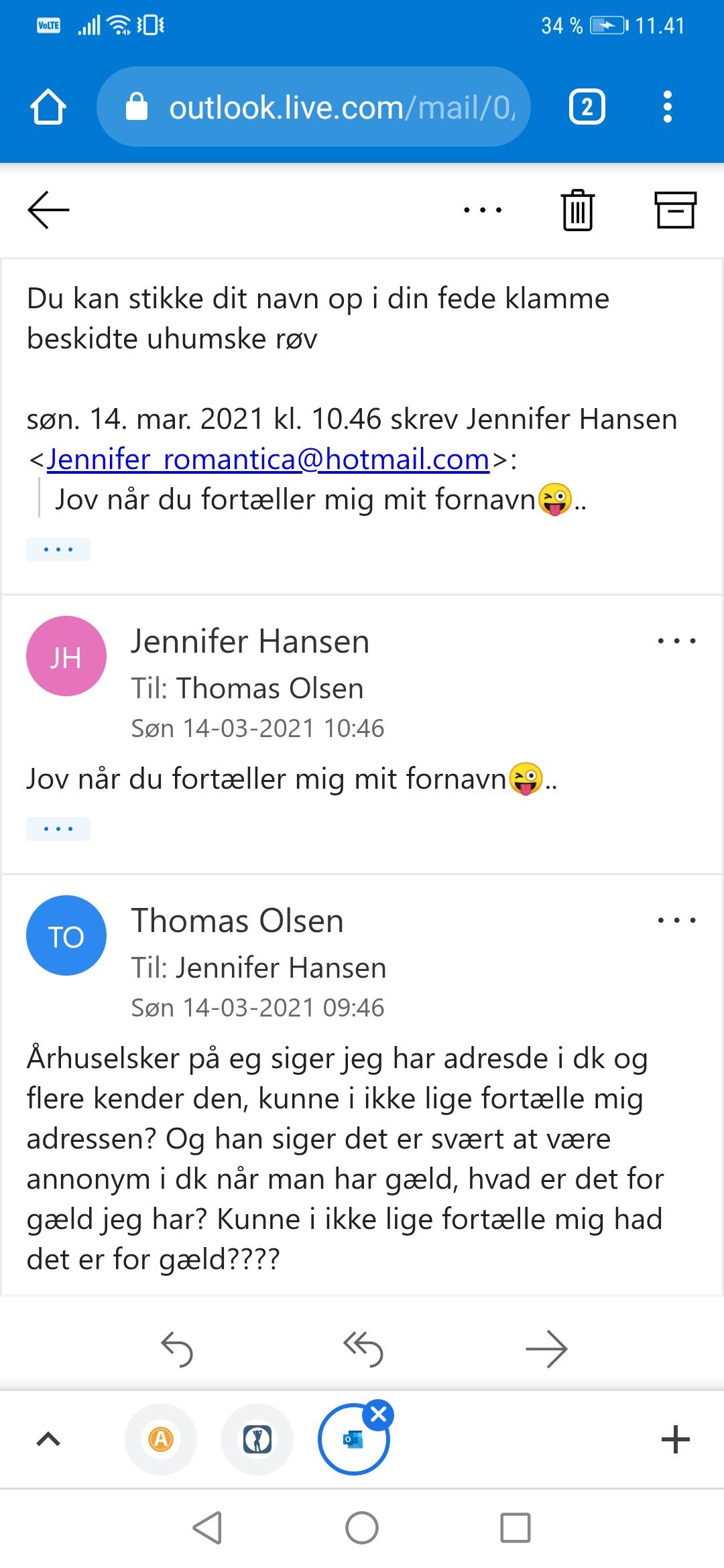Tap the outlook.live.com address bar
Image resolution: width=724 pixels, height=1568 pixels.
(314, 107)
